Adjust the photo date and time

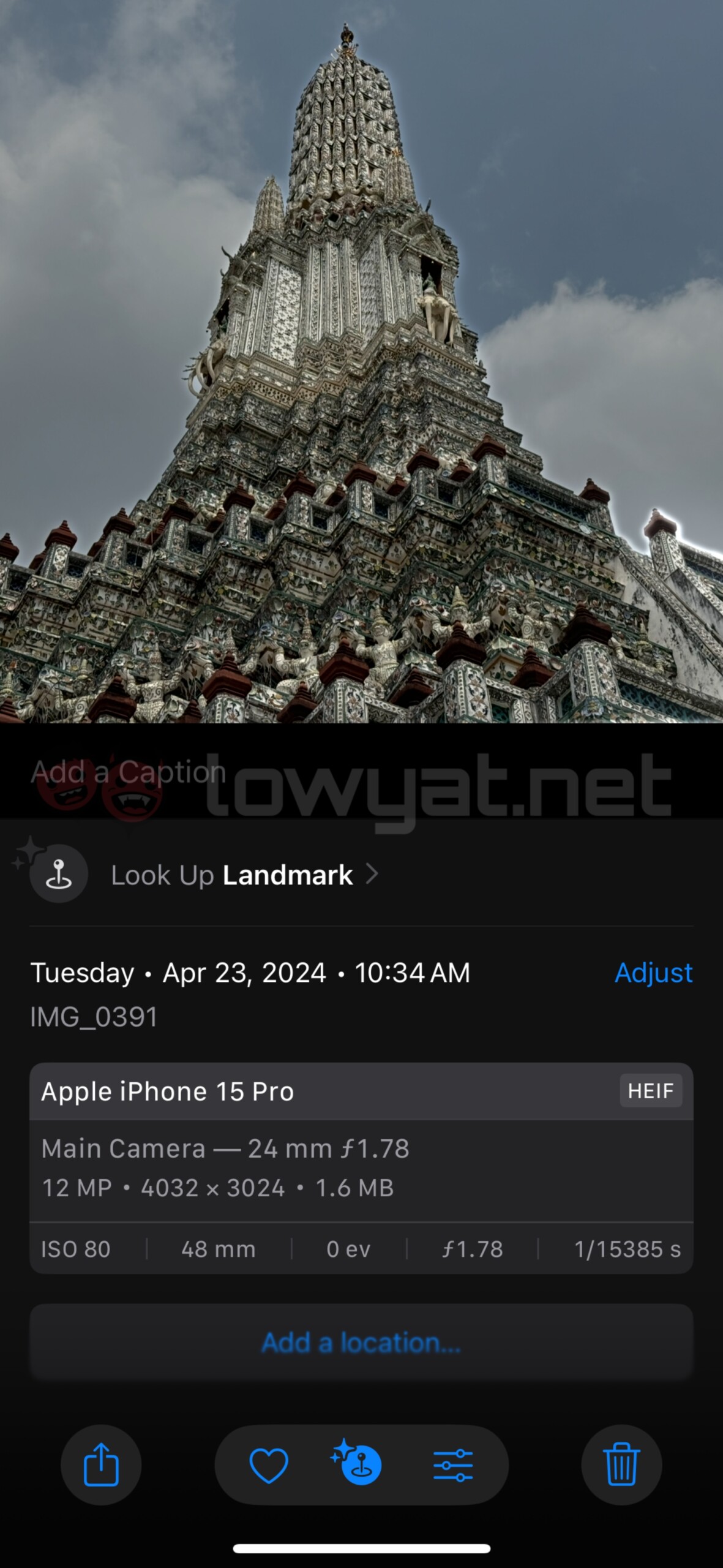[653, 972]
